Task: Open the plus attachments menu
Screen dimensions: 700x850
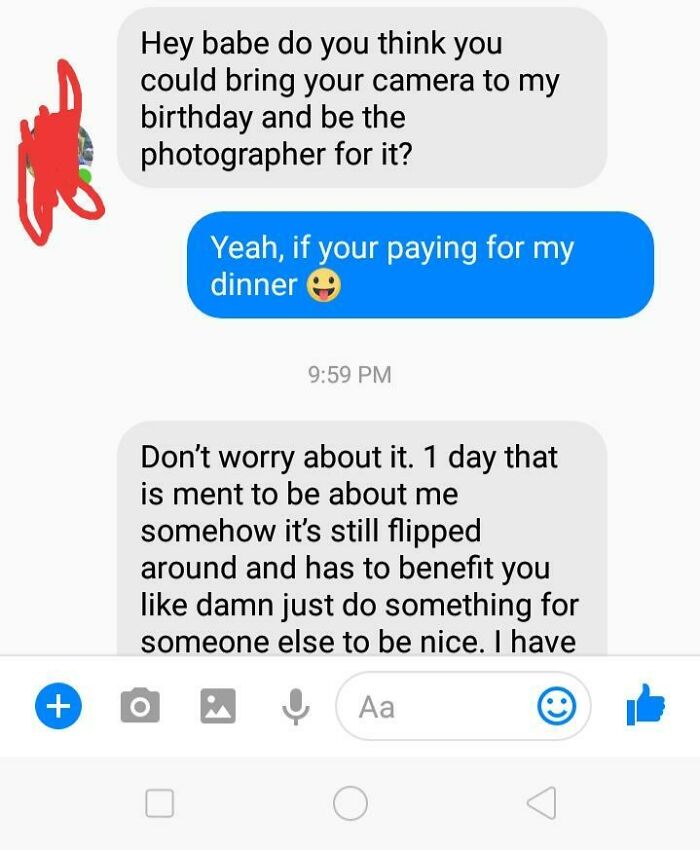Action: [58, 707]
